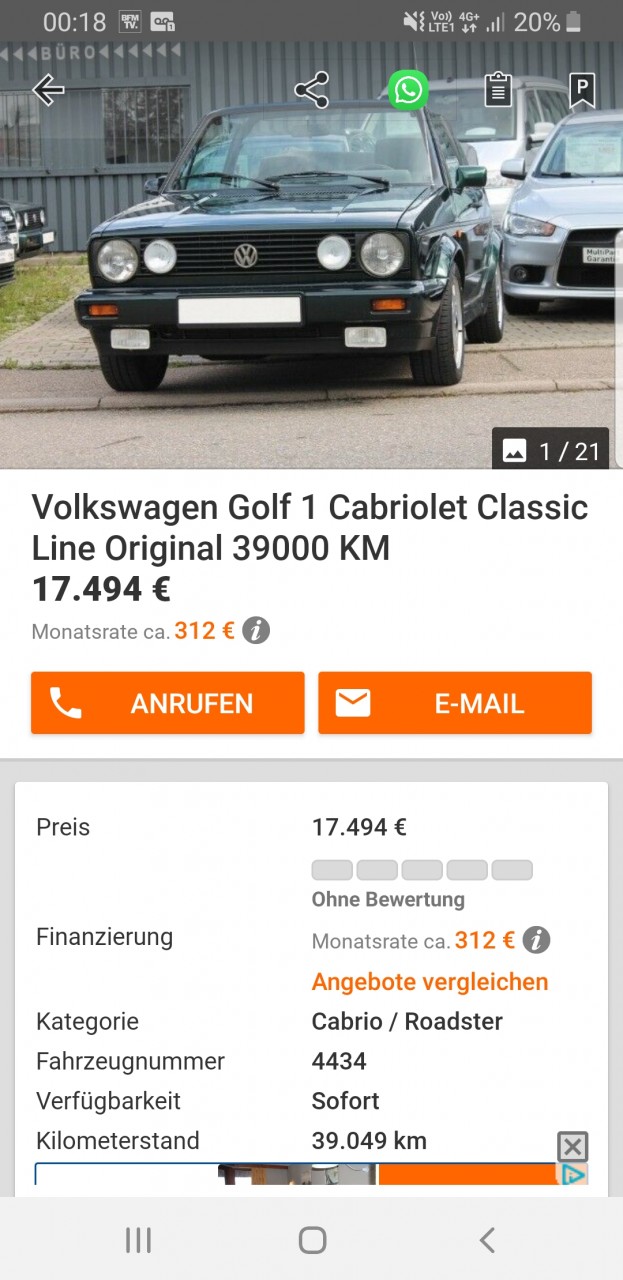Close the advertisement banner
Viewport: 623px width, 1280px height.
[572, 1146]
